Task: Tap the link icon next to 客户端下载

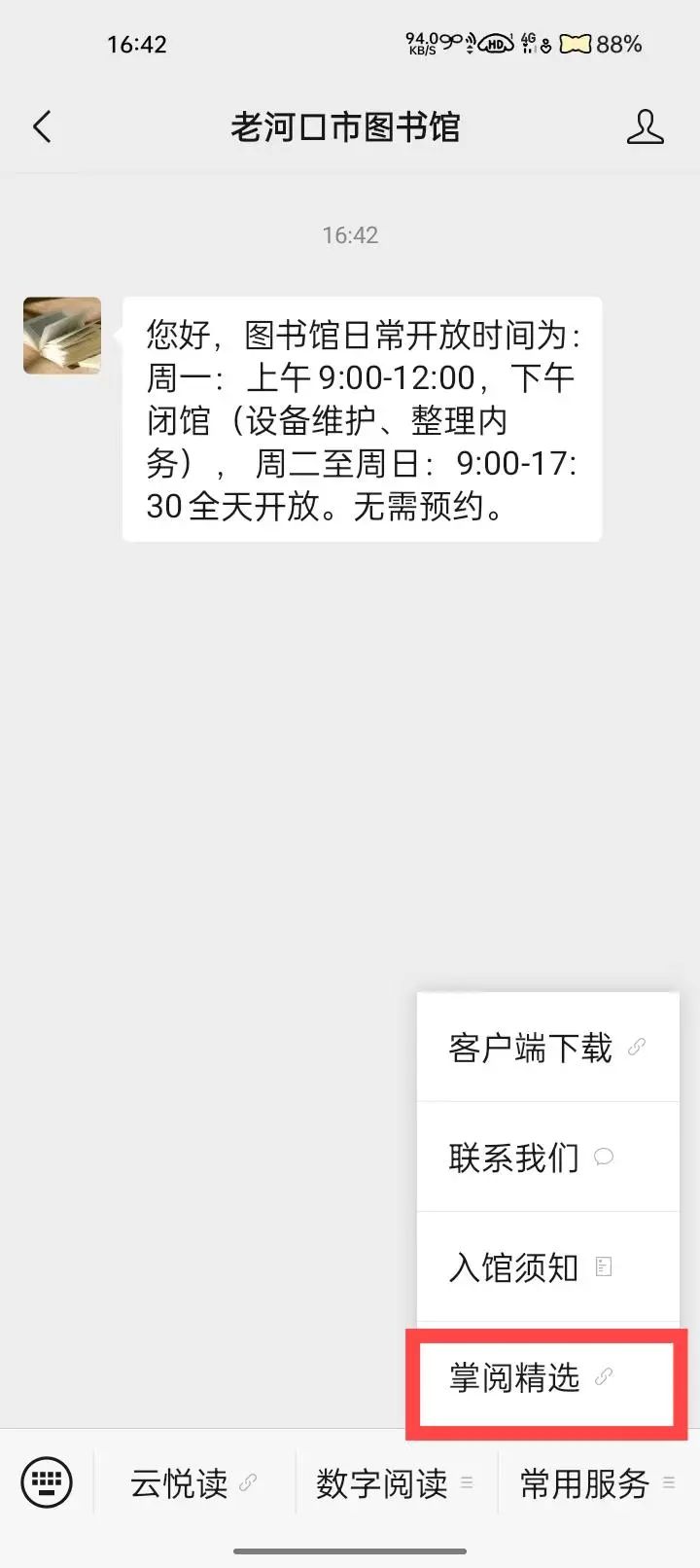Action: pyautogui.click(x=637, y=1048)
